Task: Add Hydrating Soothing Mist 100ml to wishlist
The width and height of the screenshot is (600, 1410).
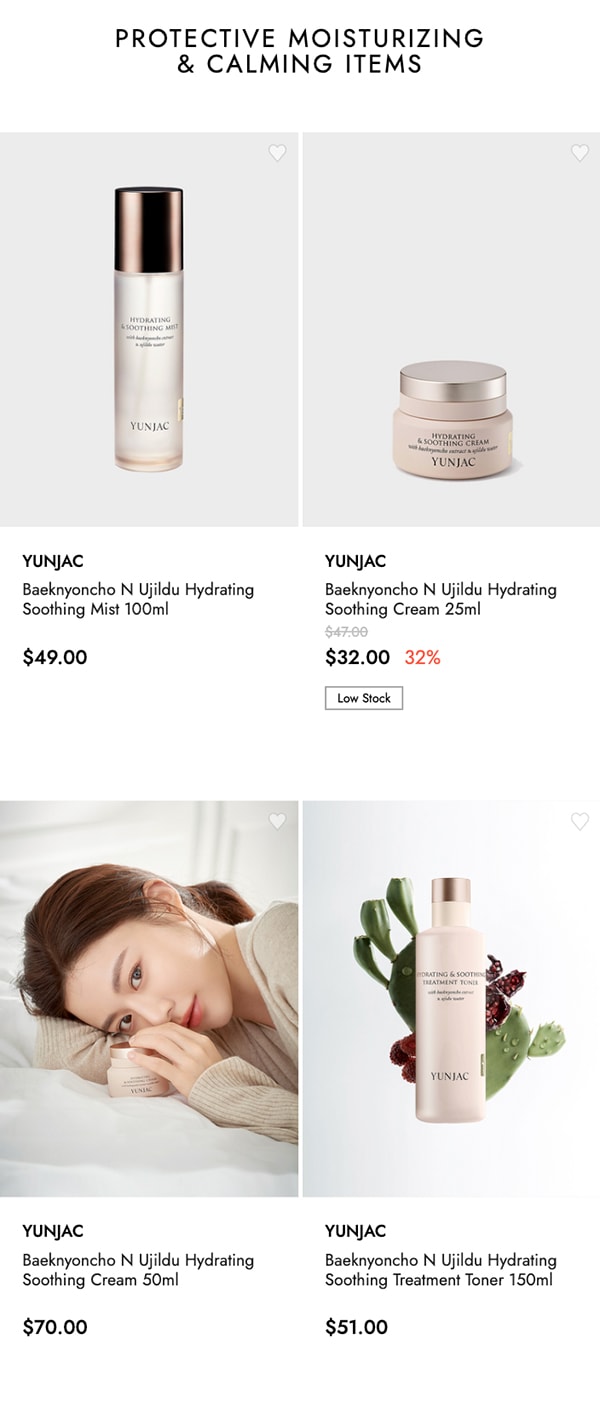Action: (277, 153)
